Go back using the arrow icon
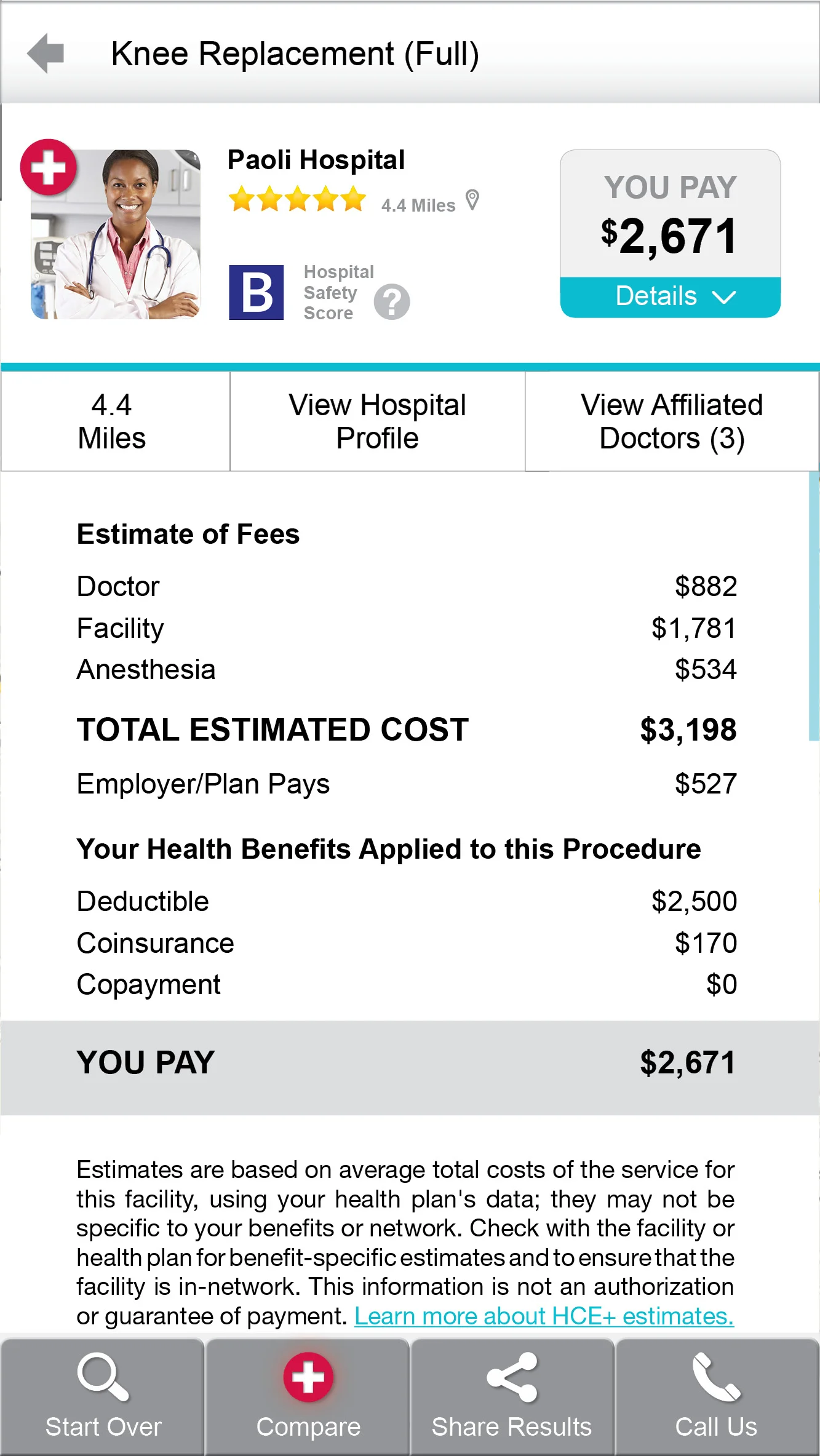This screenshot has height=1456, width=820. (46, 54)
